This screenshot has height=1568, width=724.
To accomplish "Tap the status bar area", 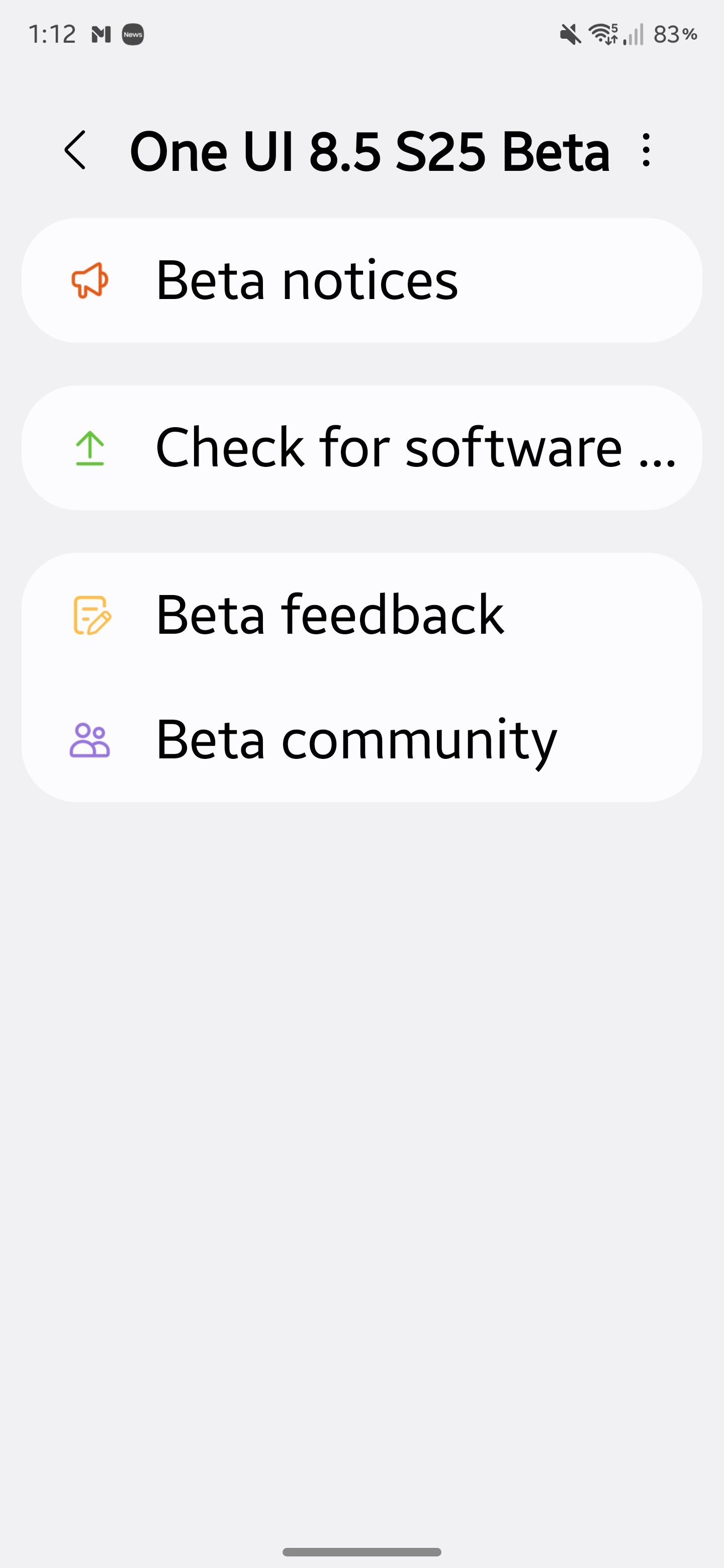I will pyautogui.click(x=361, y=34).
